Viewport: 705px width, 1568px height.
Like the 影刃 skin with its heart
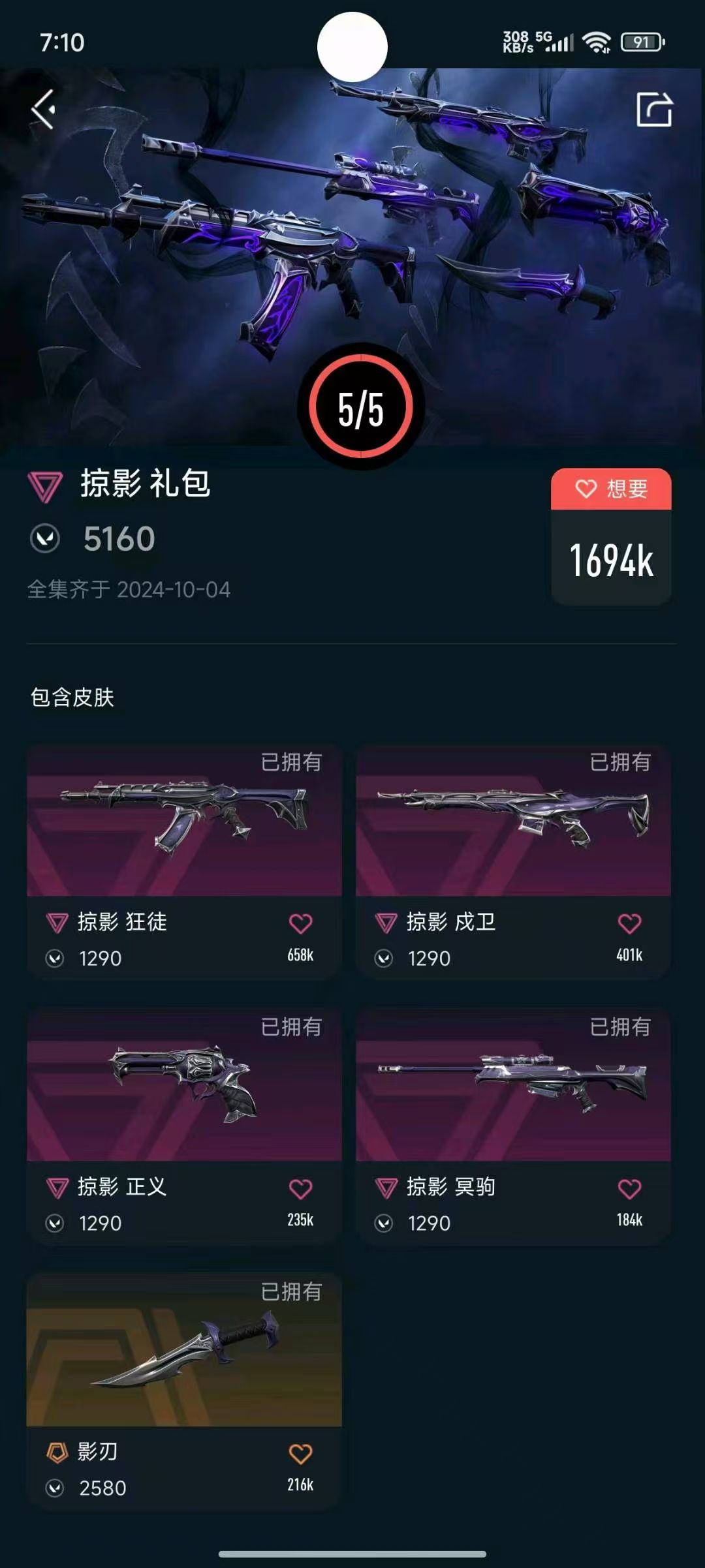300,1453
